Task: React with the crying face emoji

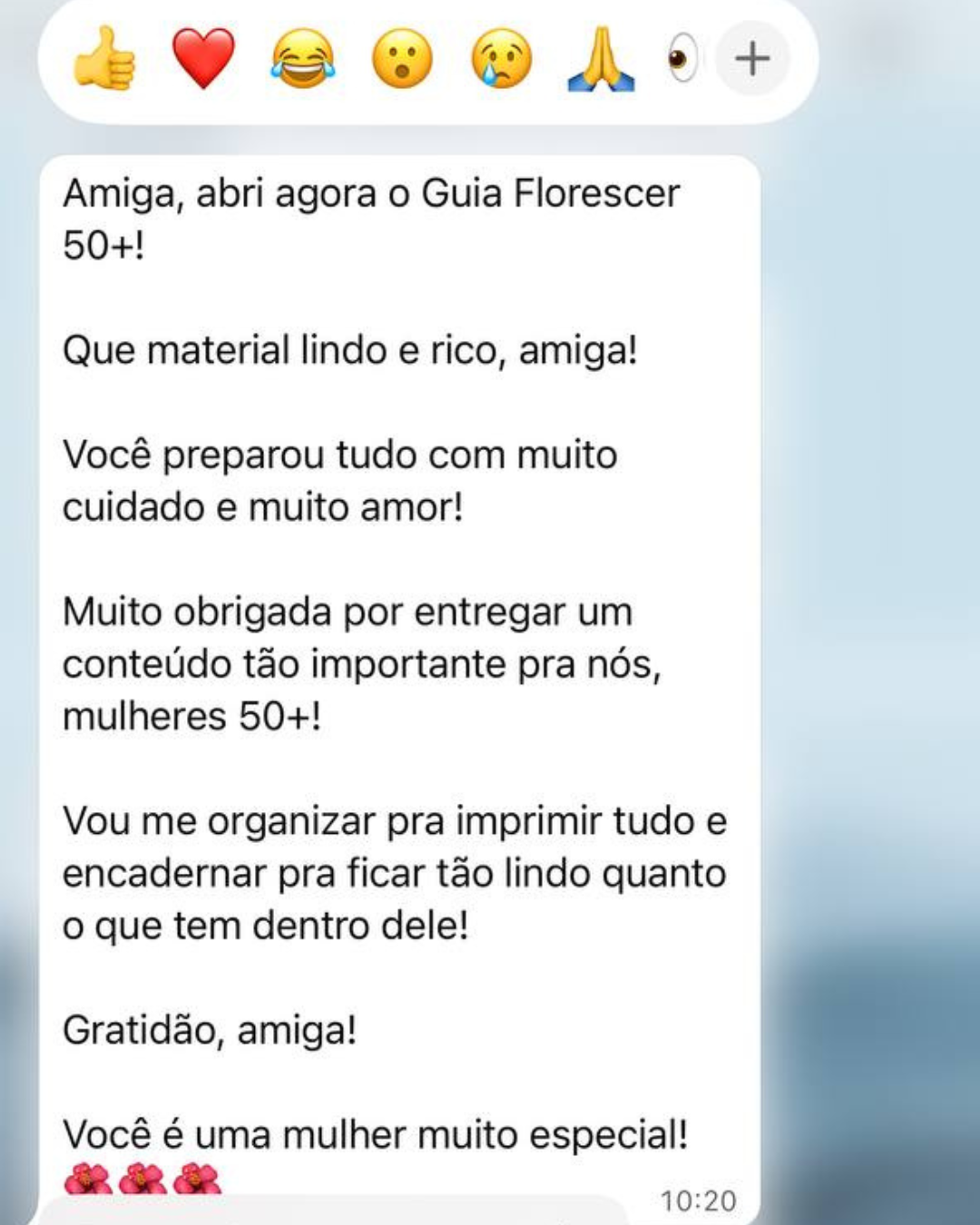Action: (501, 59)
